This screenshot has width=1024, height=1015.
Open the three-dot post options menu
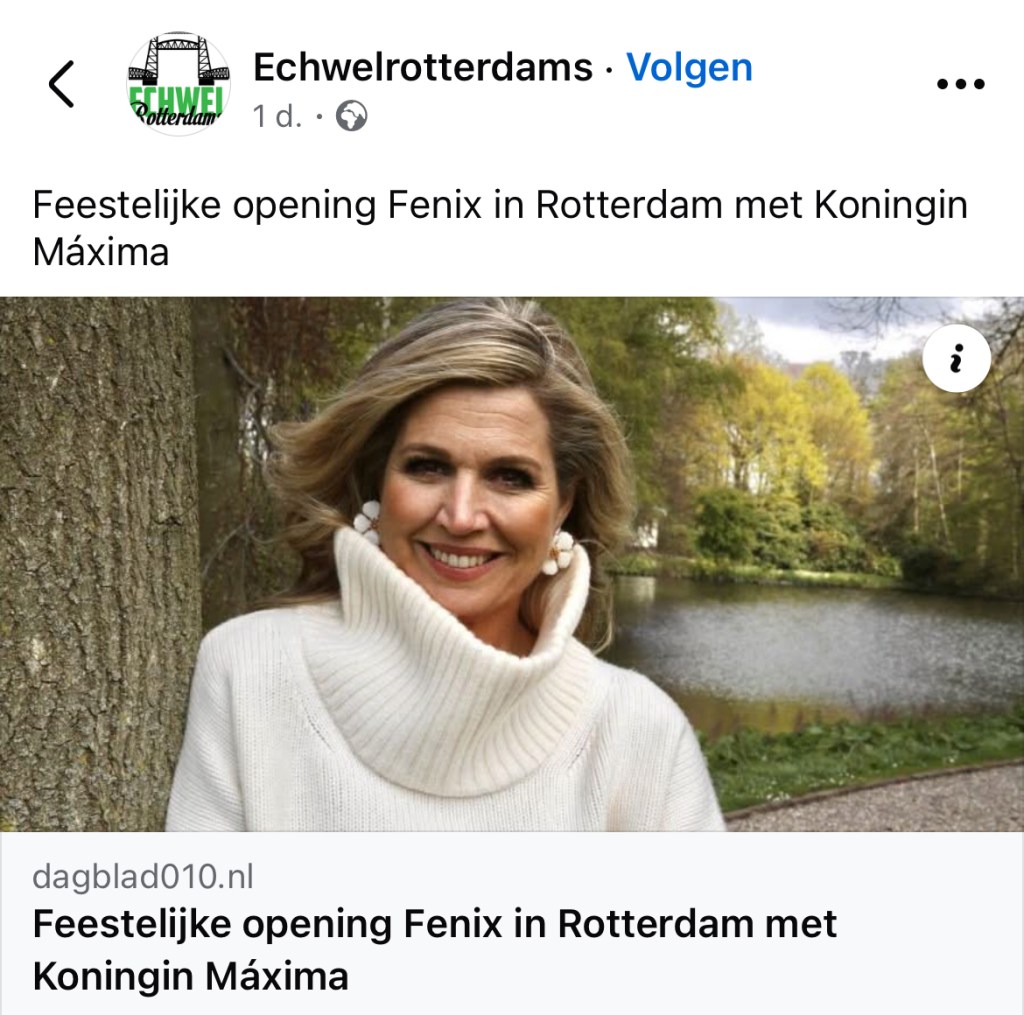pos(960,85)
